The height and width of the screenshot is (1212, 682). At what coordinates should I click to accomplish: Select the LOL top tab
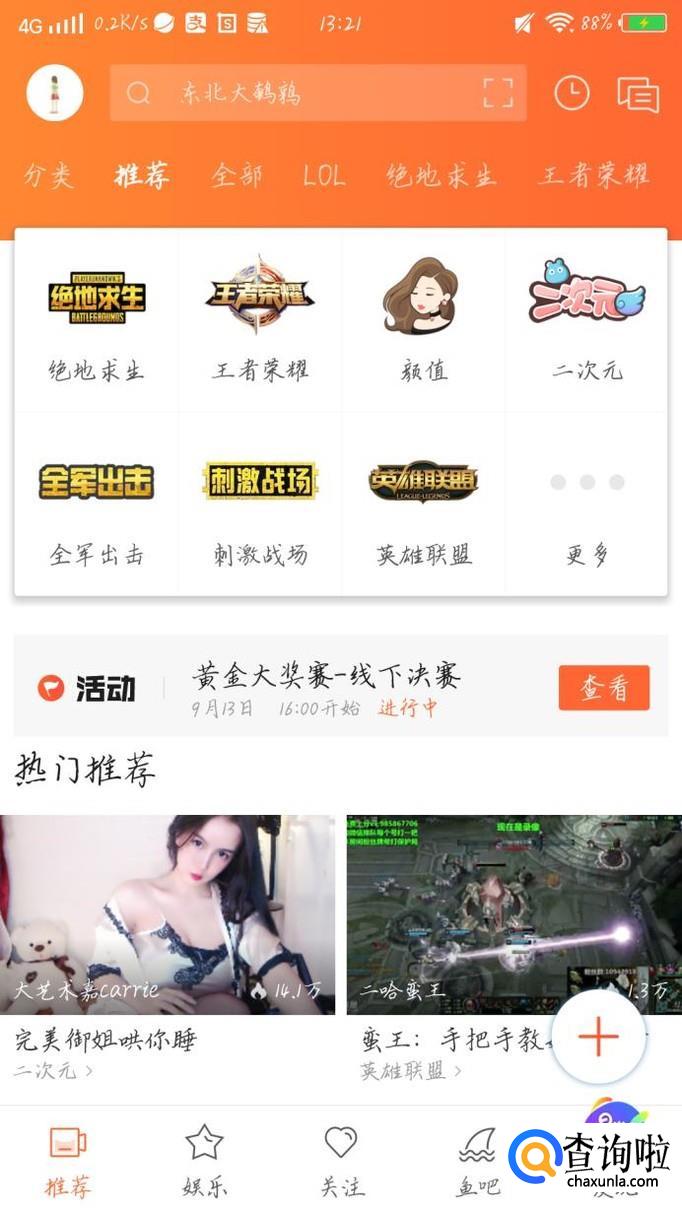coord(324,177)
